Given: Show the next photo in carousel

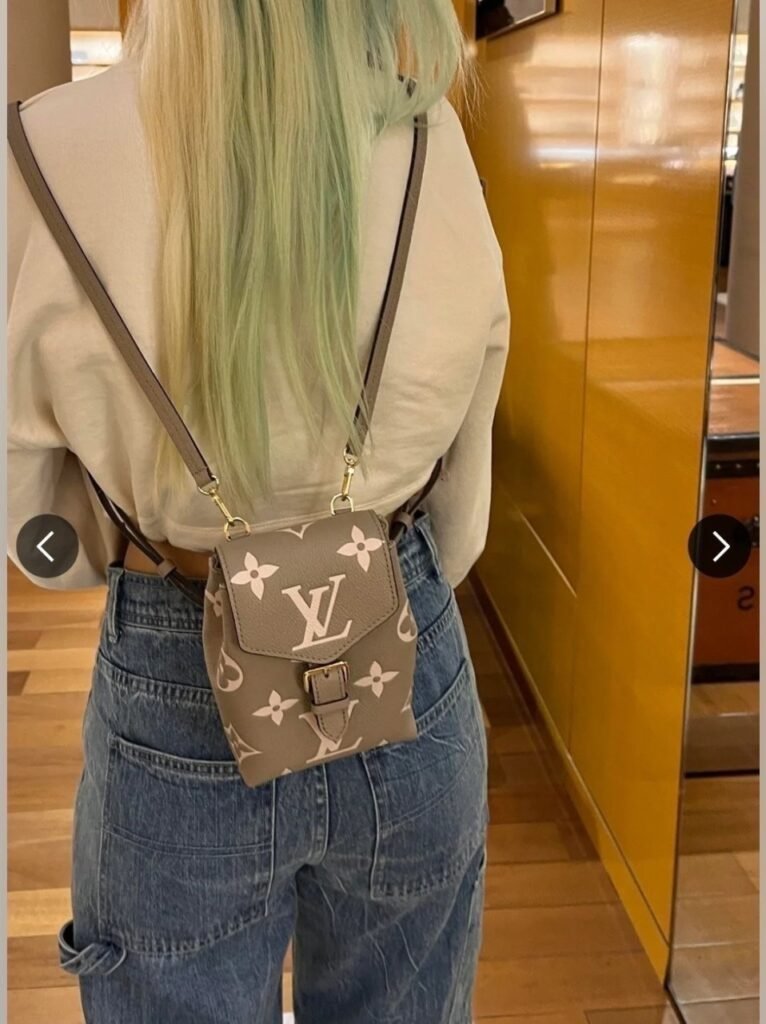Looking at the screenshot, I should point(719,546).
